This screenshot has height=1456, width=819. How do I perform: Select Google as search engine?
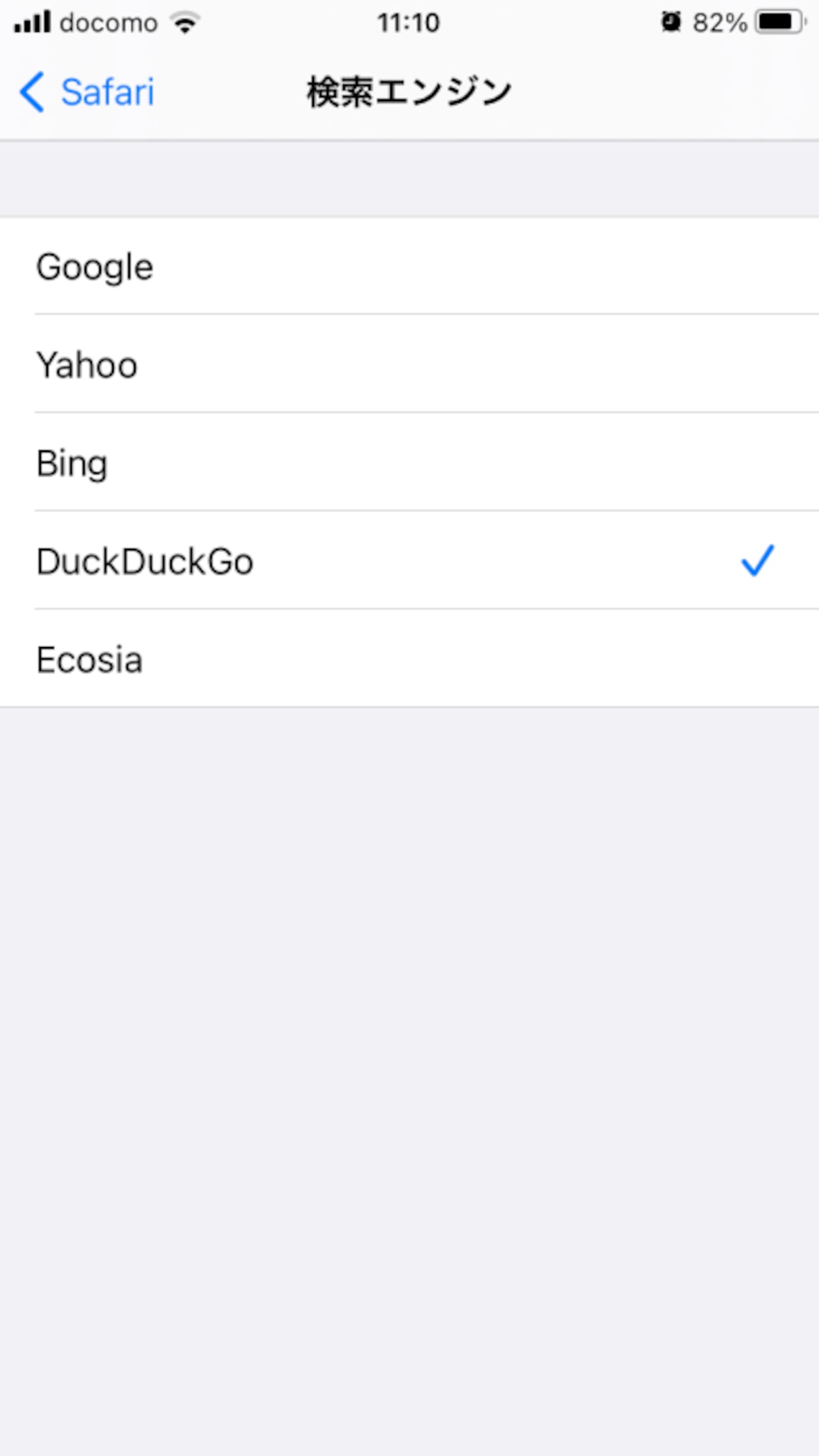coord(409,266)
